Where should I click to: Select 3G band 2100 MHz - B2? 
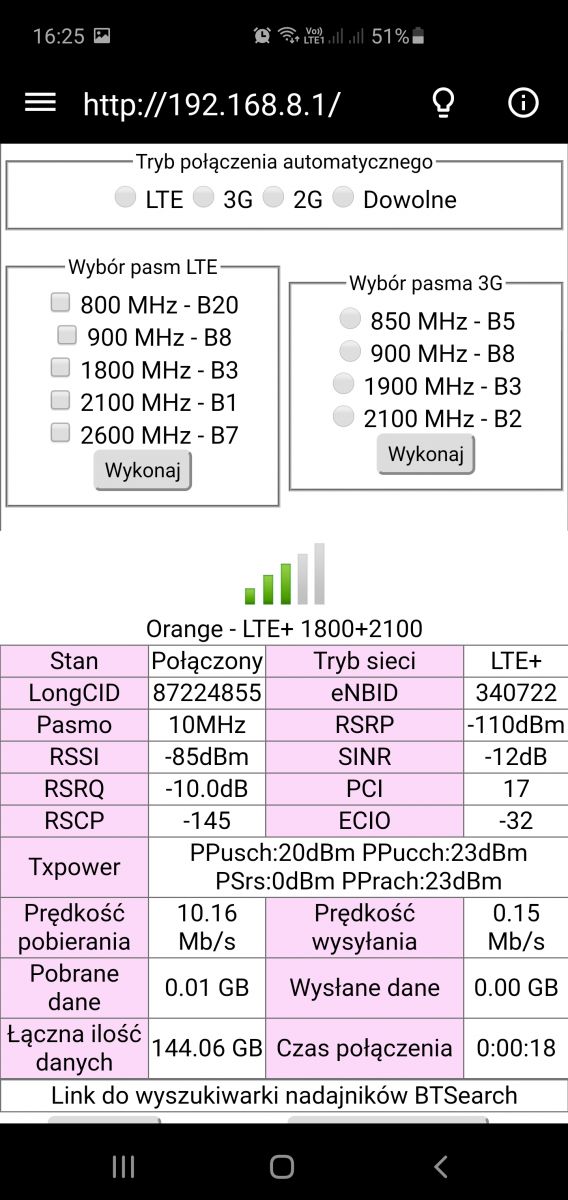[343, 416]
